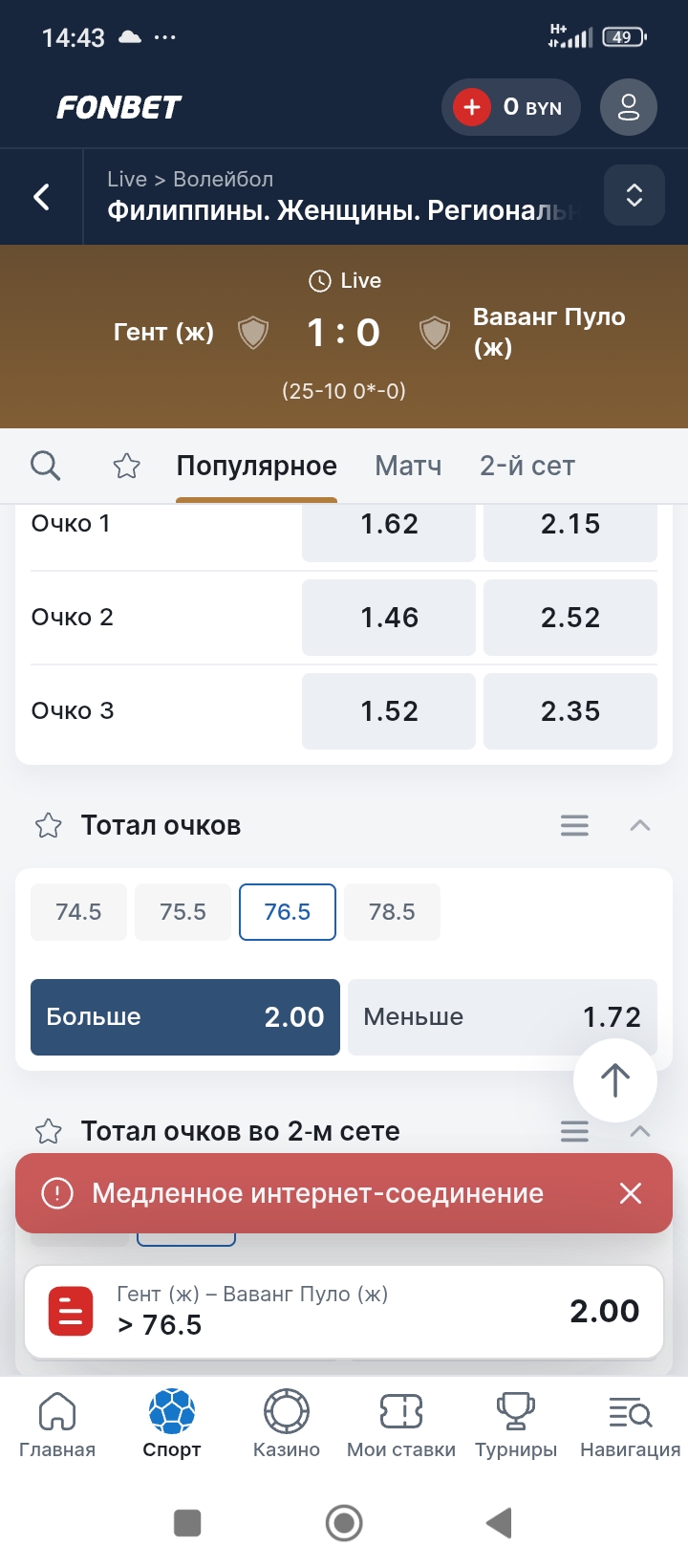Open the search icon

point(45,466)
